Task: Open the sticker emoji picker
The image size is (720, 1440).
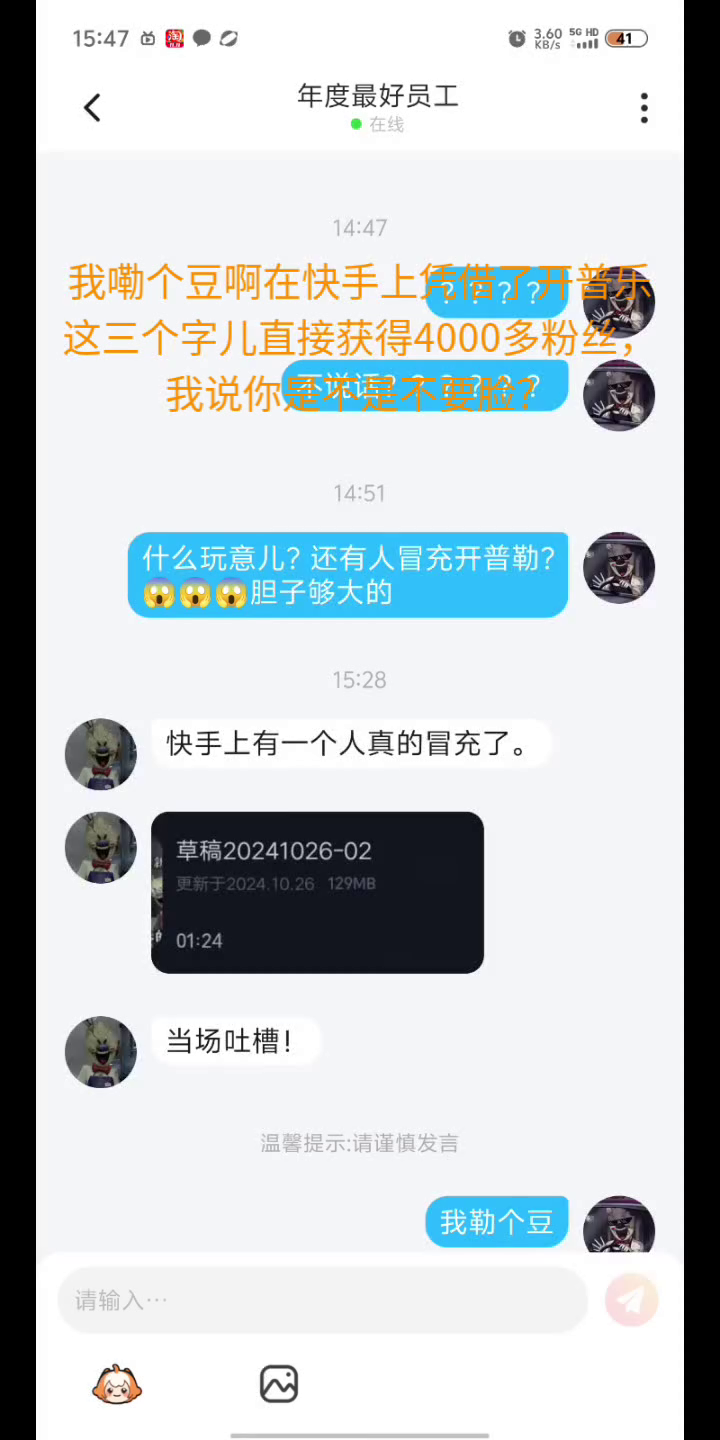Action: 117,1385
